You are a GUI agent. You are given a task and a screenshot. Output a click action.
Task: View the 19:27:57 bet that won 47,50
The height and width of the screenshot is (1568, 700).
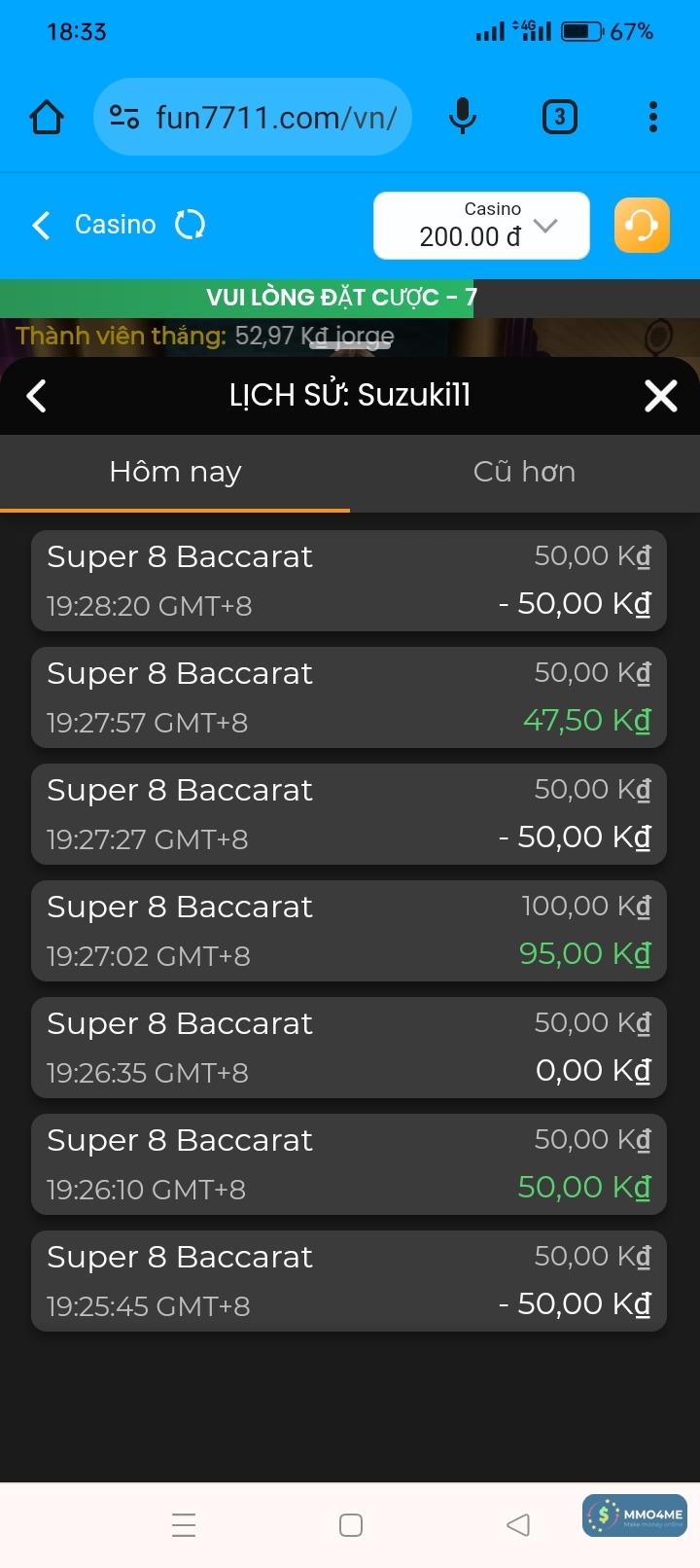(x=348, y=697)
